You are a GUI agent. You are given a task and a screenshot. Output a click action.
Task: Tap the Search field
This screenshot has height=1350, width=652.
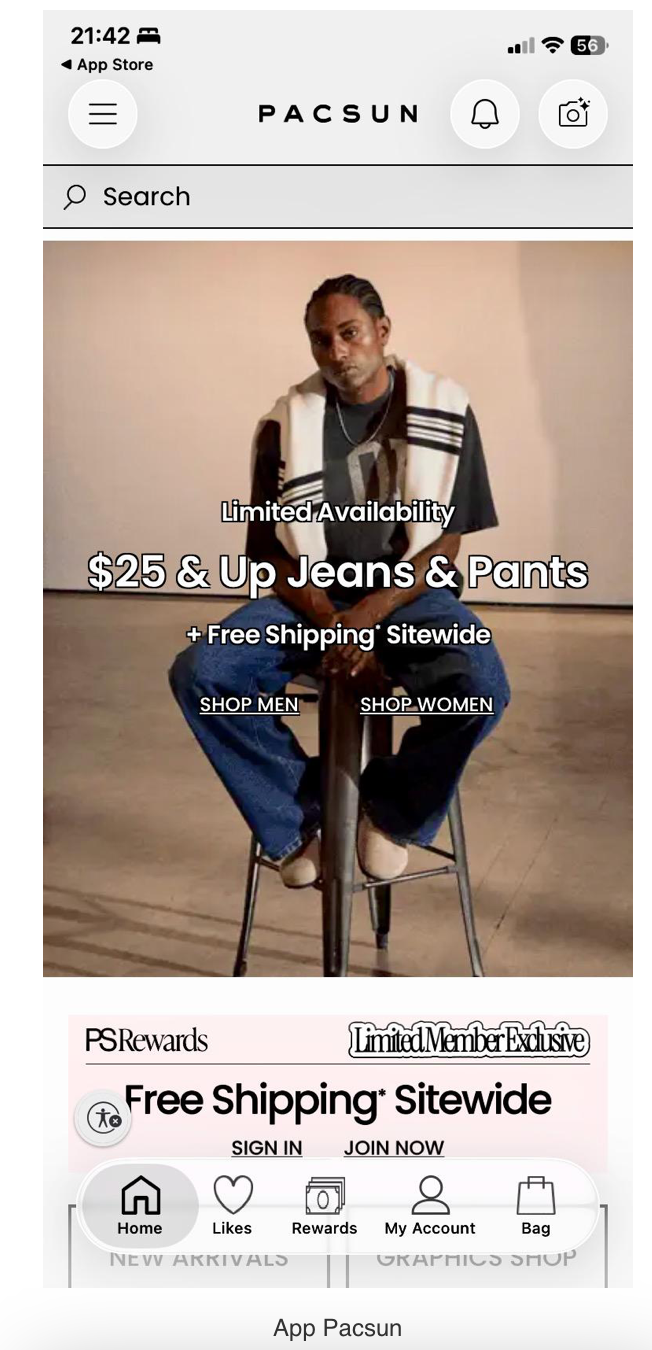pyautogui.click(x=338, y=197)
